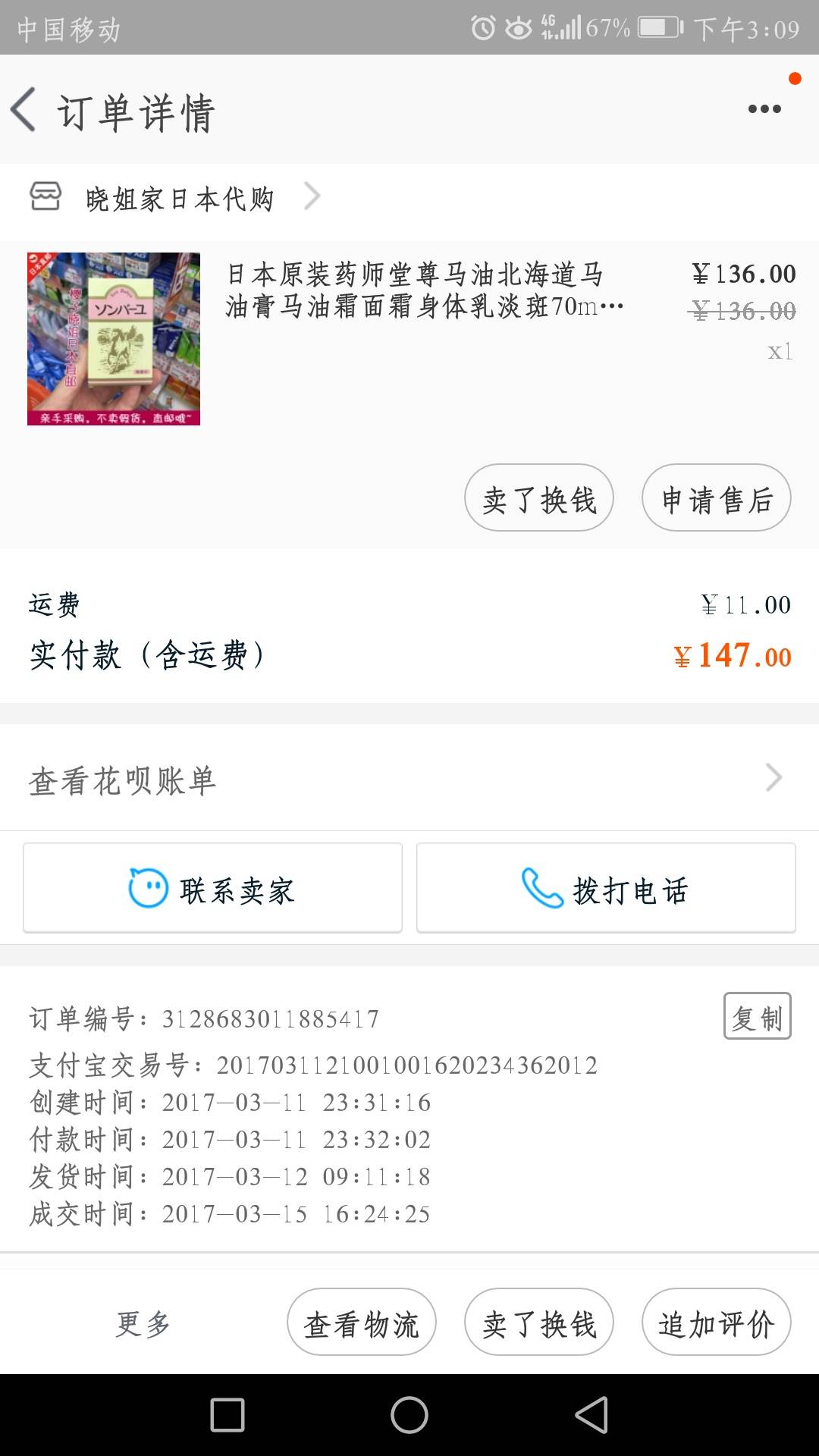Viewport: 819px width, 1456px height.
Task: Open the 晓姐家日本代购 shop page
Action: pos(179,199)
